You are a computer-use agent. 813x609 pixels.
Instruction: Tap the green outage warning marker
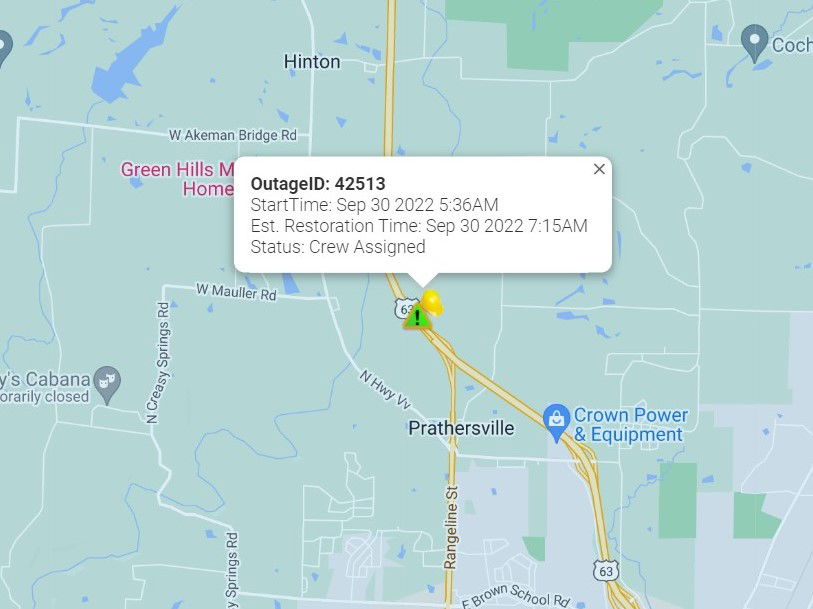tap(416, 319)
